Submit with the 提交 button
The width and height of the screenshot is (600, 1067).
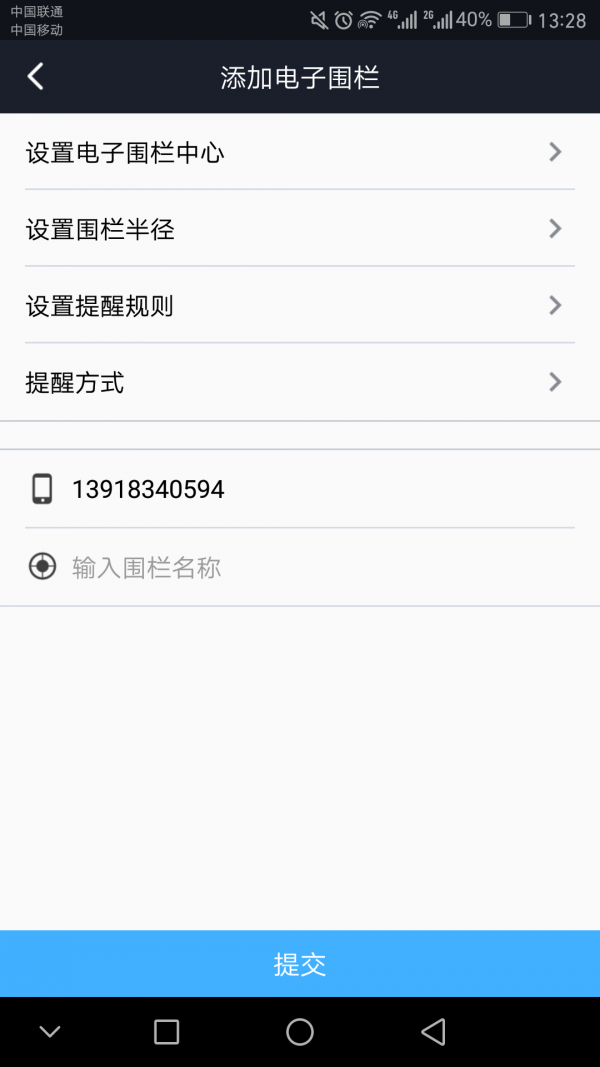coord(300,964)
